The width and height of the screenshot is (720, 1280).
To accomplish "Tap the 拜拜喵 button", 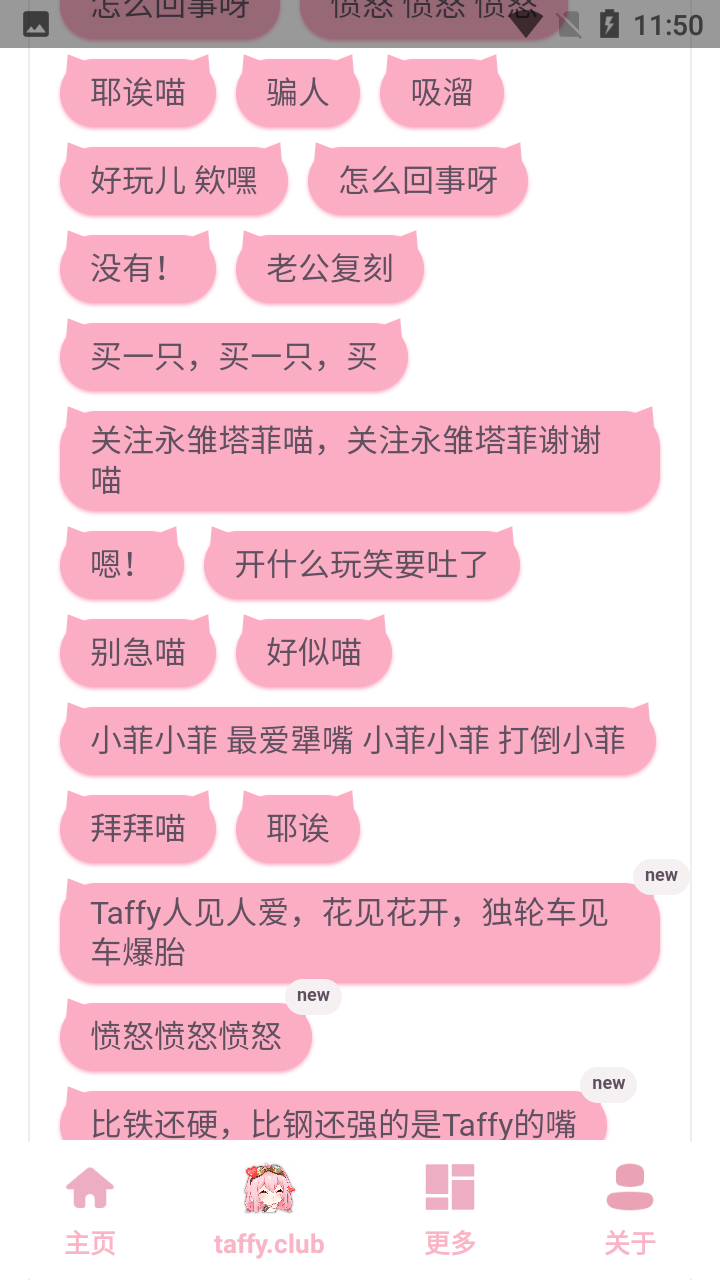I will [x=138, y=829].
